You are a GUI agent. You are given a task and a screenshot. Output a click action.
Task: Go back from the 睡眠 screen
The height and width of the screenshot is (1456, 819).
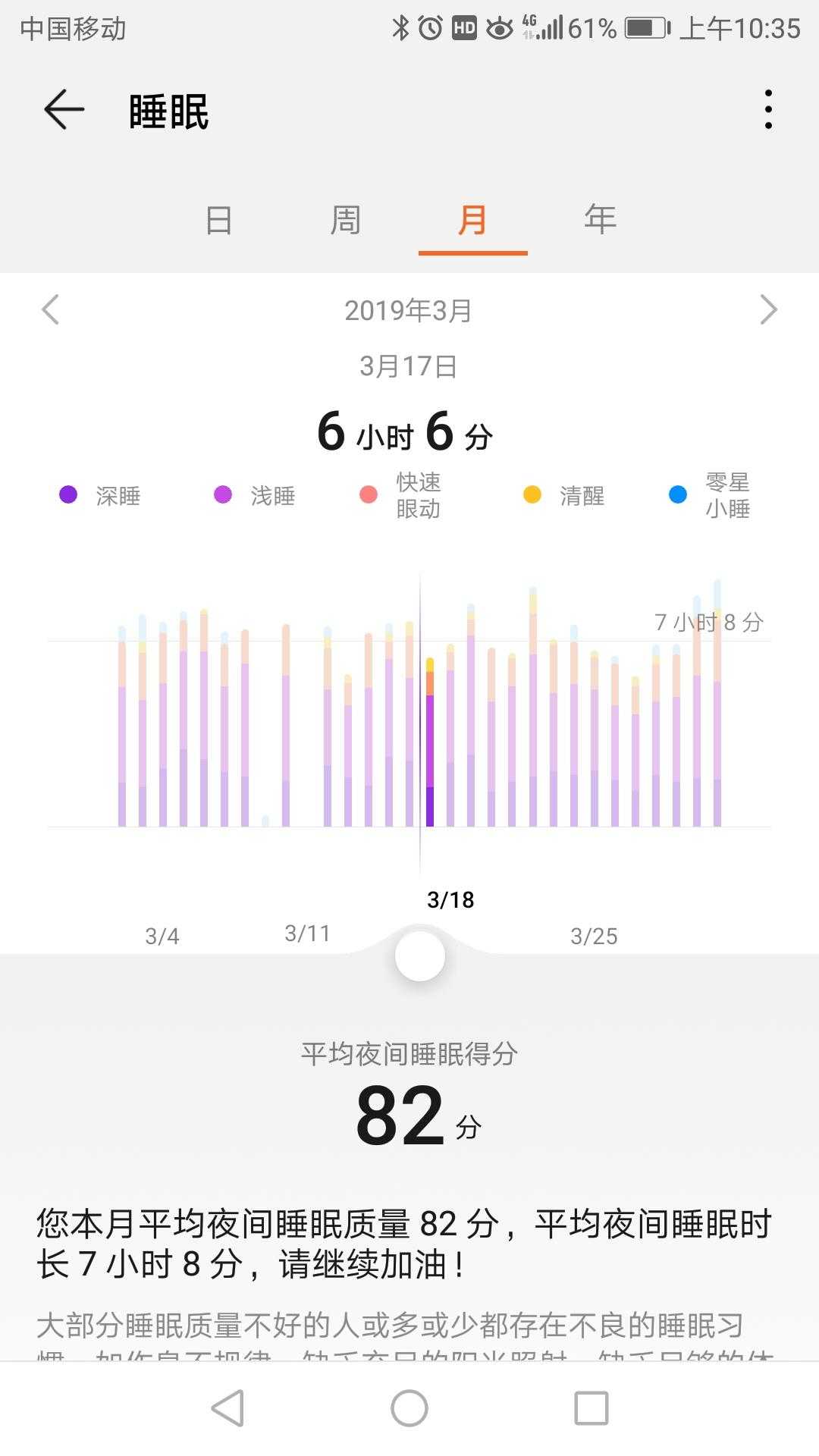tap(64, 111)
